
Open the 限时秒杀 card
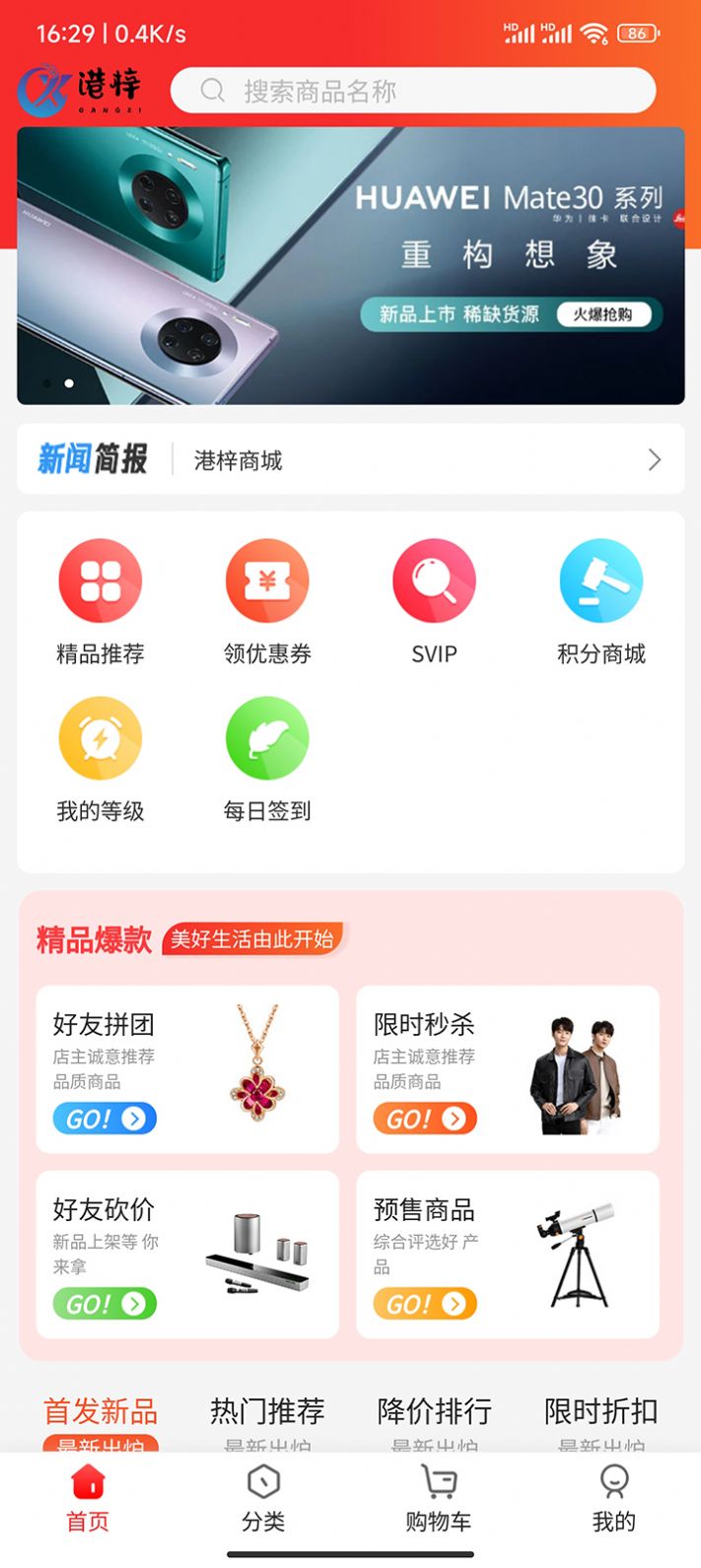pos(508,1069)
